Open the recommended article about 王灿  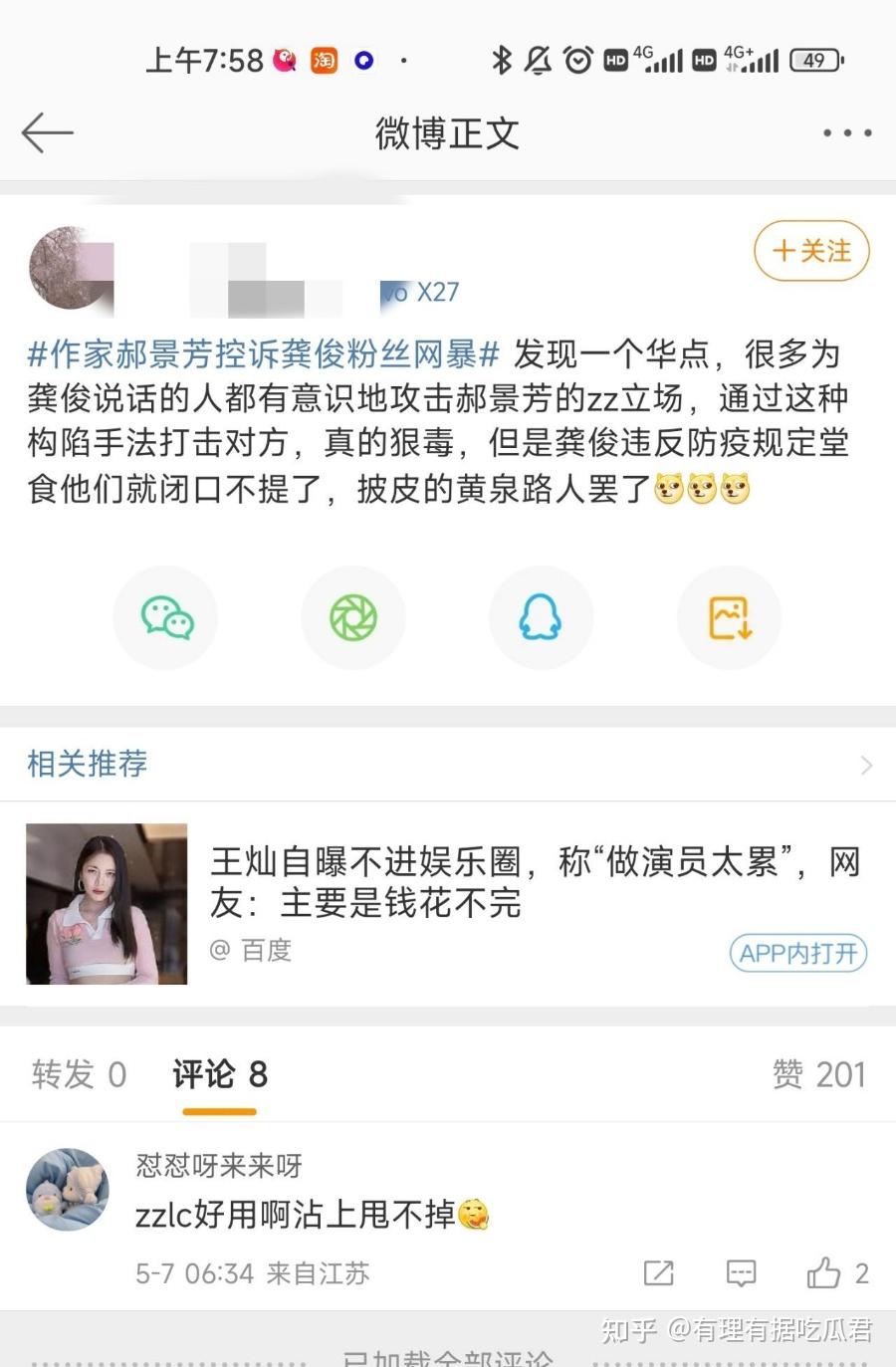tap(534, 881)
